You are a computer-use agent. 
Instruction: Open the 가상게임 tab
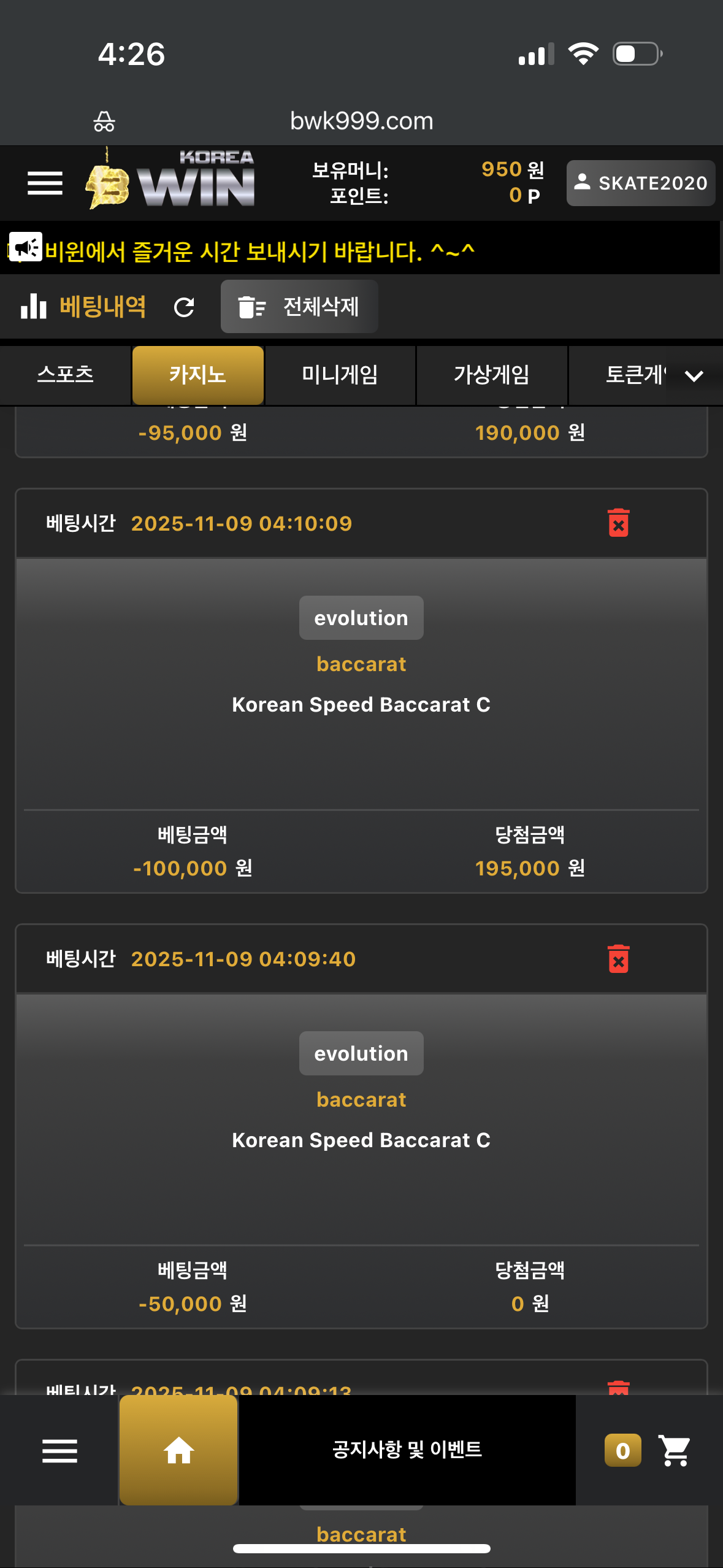(491, 375)
